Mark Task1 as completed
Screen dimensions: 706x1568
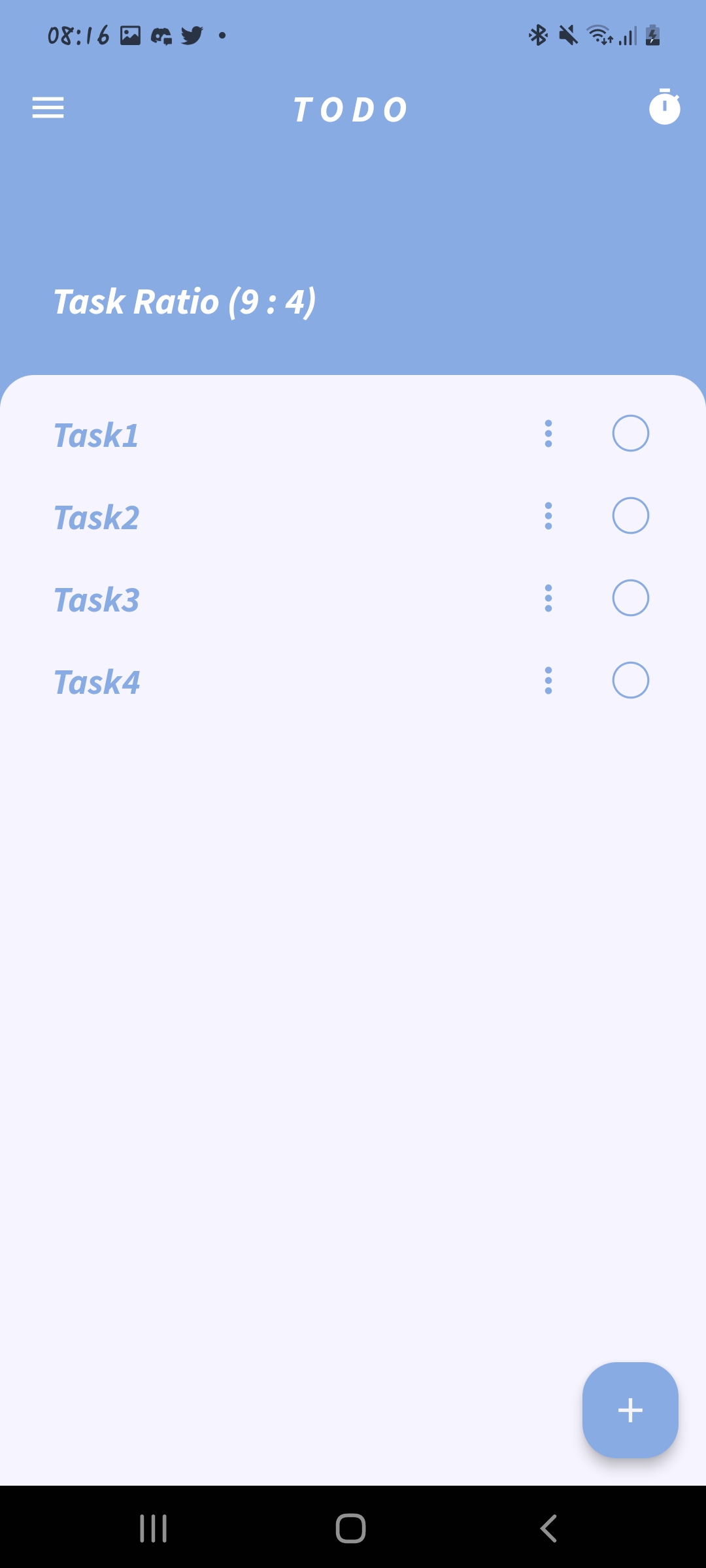coord(630,434)
